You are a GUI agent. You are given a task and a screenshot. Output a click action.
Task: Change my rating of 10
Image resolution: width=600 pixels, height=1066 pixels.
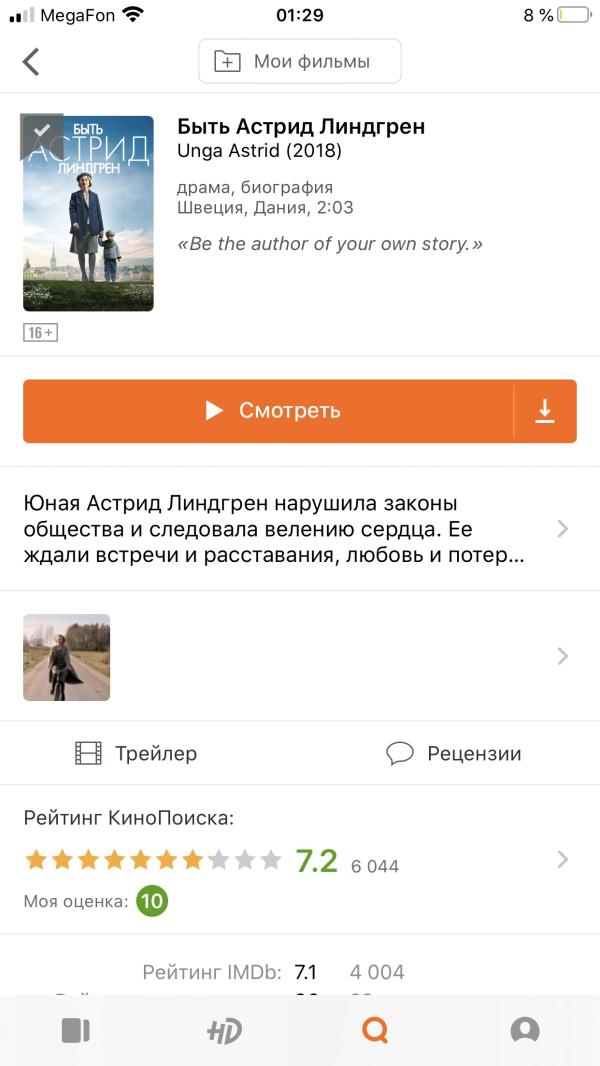pyautogui.click(x=152, y=901)
